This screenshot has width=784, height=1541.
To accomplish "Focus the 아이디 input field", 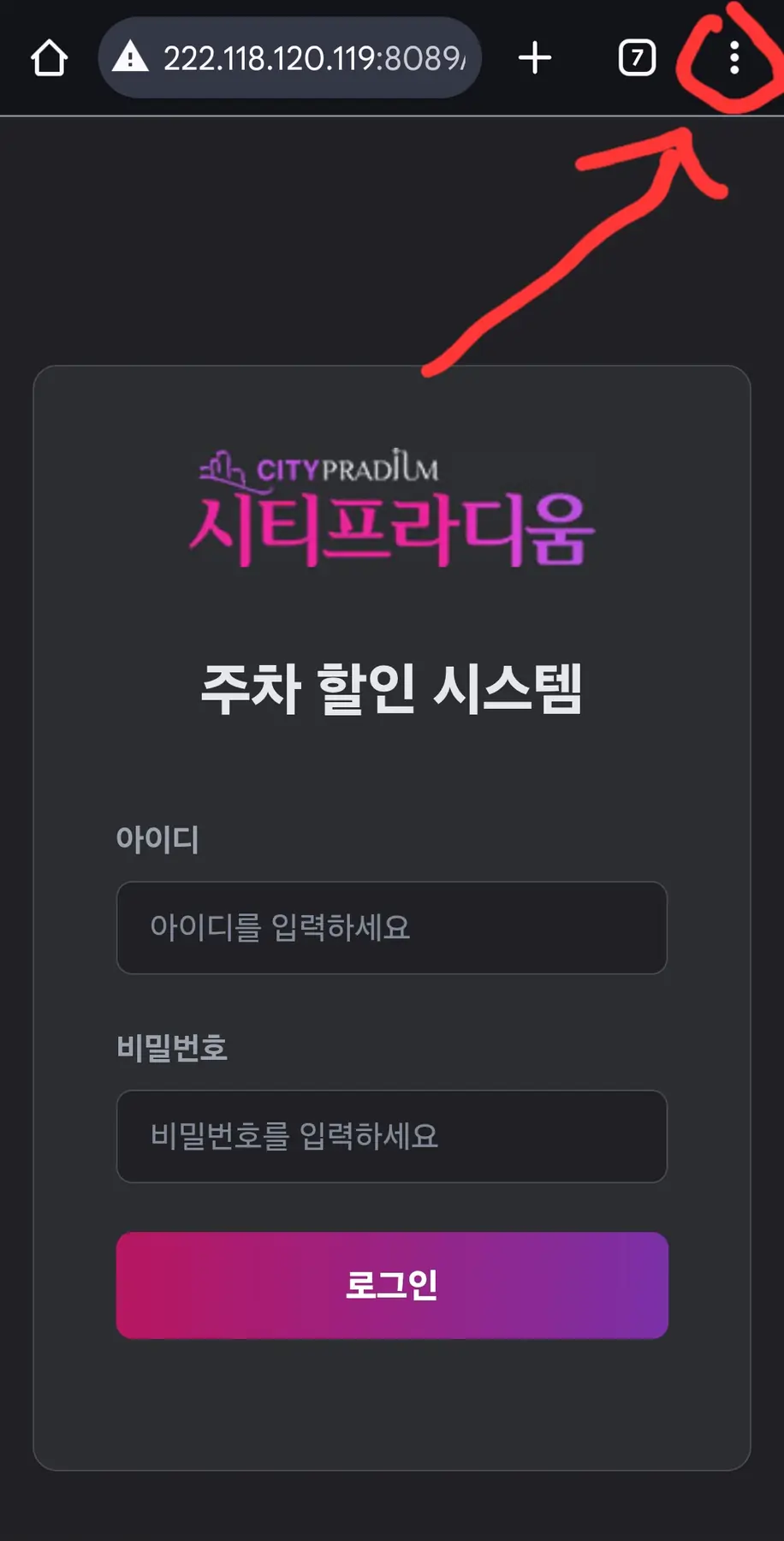I will [x=391, y=927].
